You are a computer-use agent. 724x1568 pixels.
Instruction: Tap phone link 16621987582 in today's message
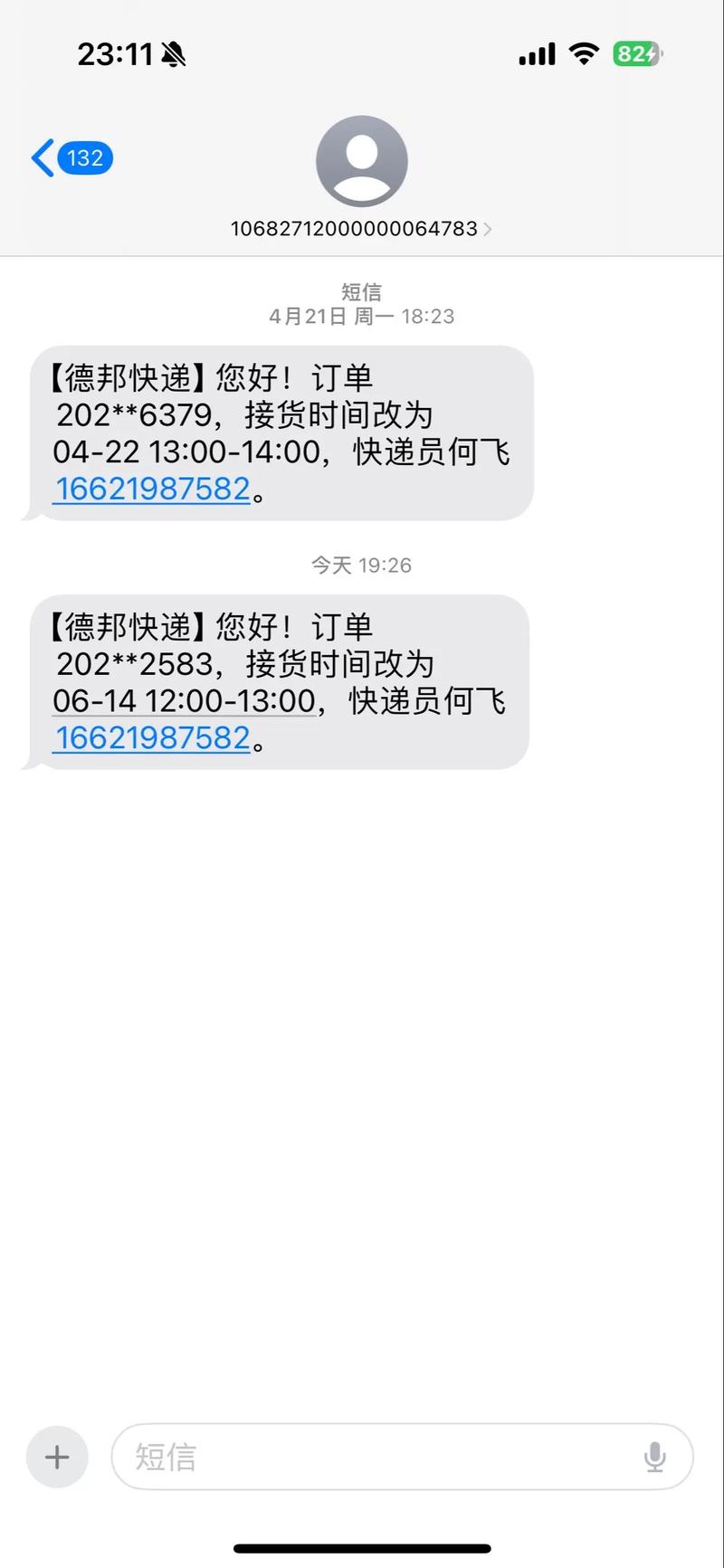click(151, 737)
